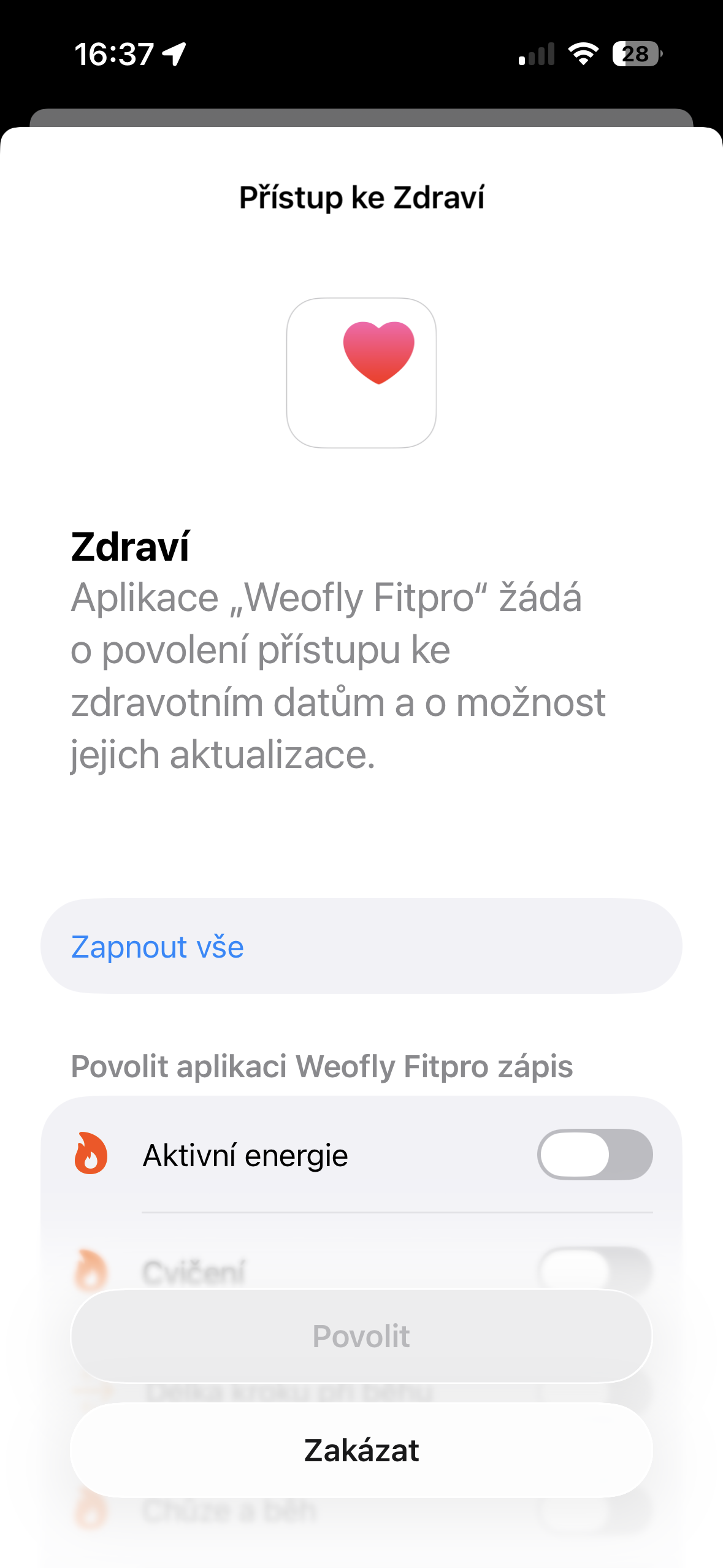Tap Povolit to allow Health access

click(361, 1336)
